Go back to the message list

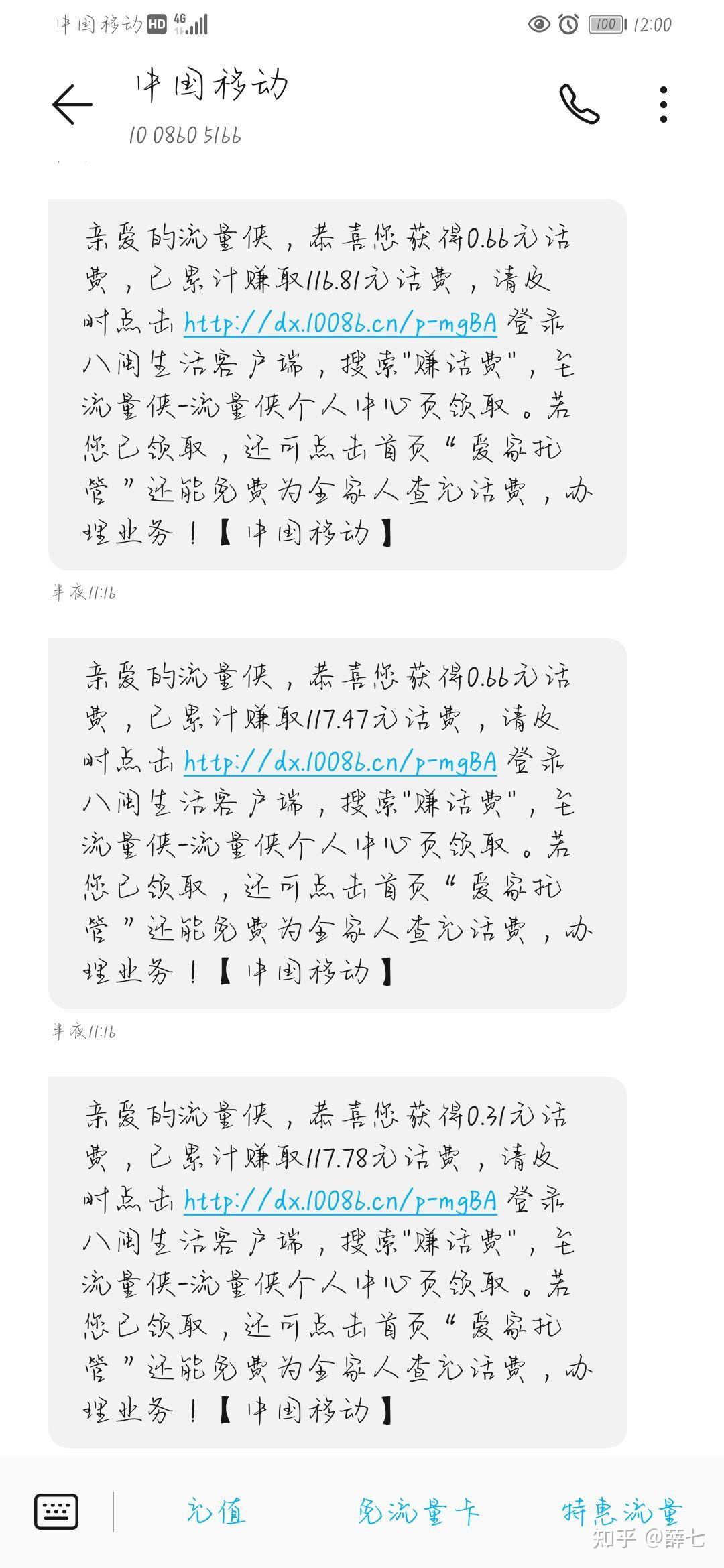[72, 105]
